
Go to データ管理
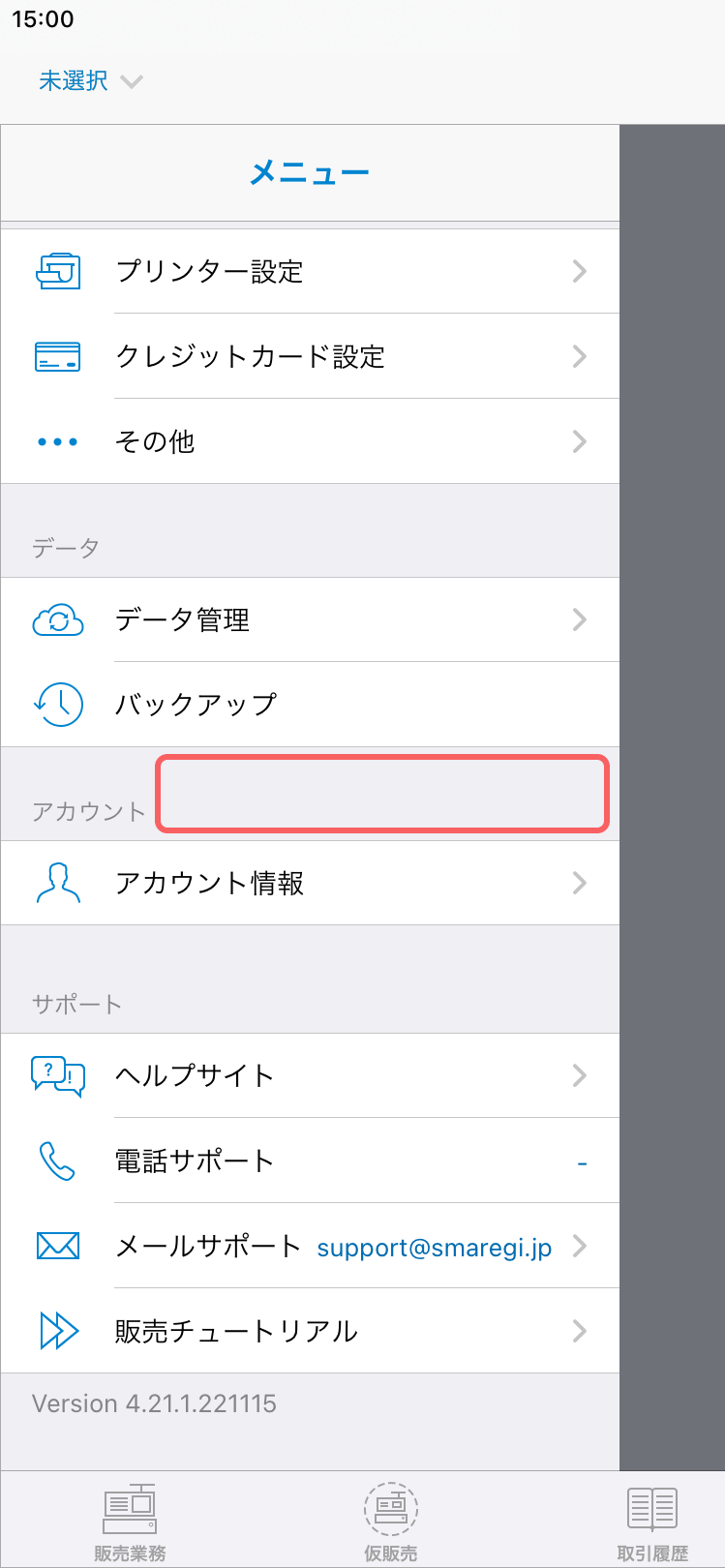310,619
